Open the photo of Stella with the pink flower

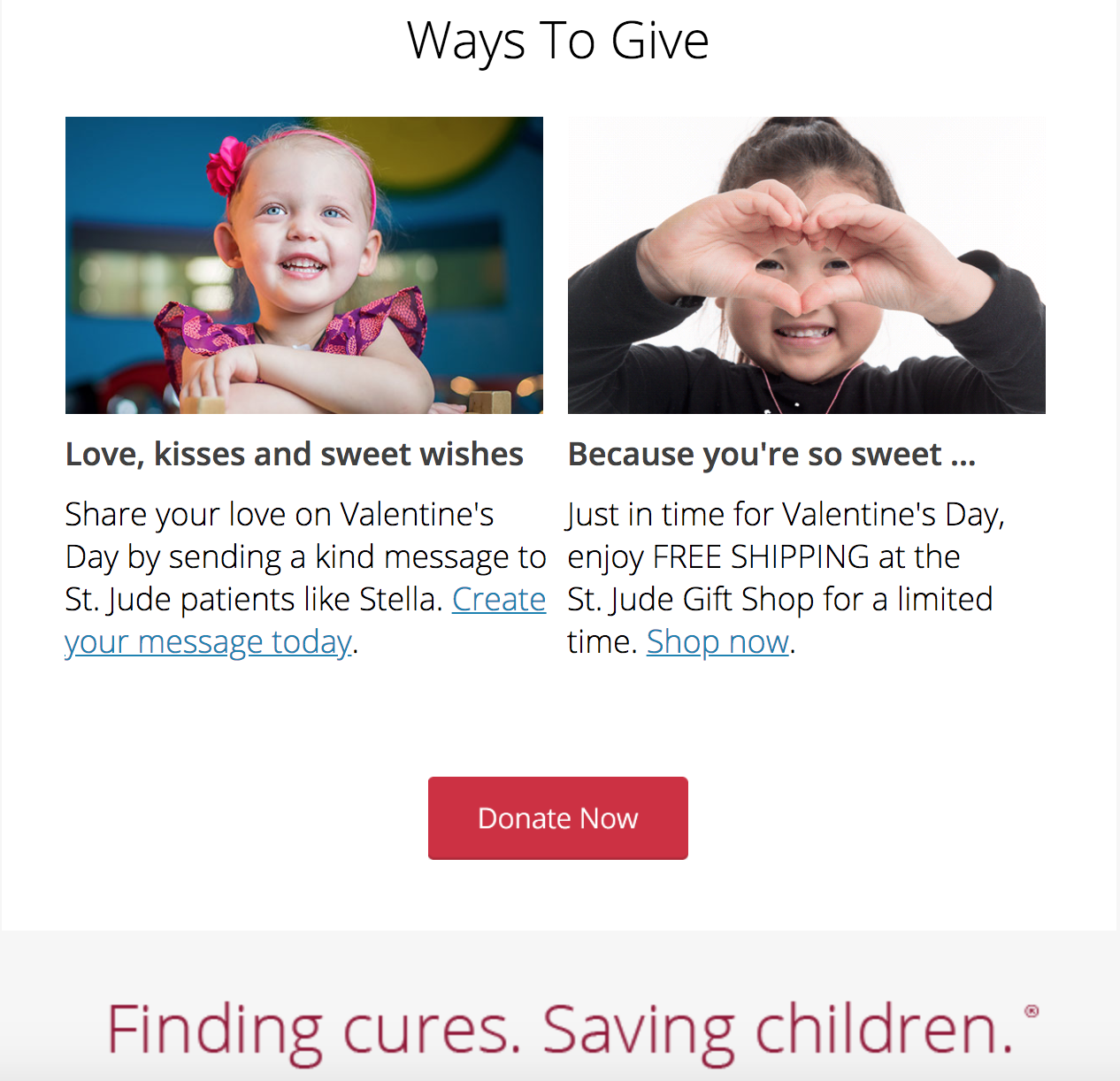[303, 265]
